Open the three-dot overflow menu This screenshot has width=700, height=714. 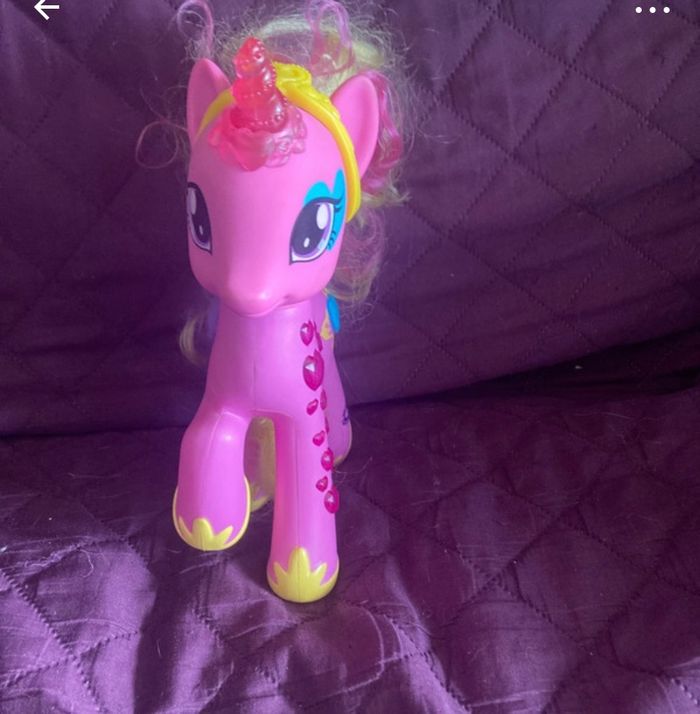652,10
